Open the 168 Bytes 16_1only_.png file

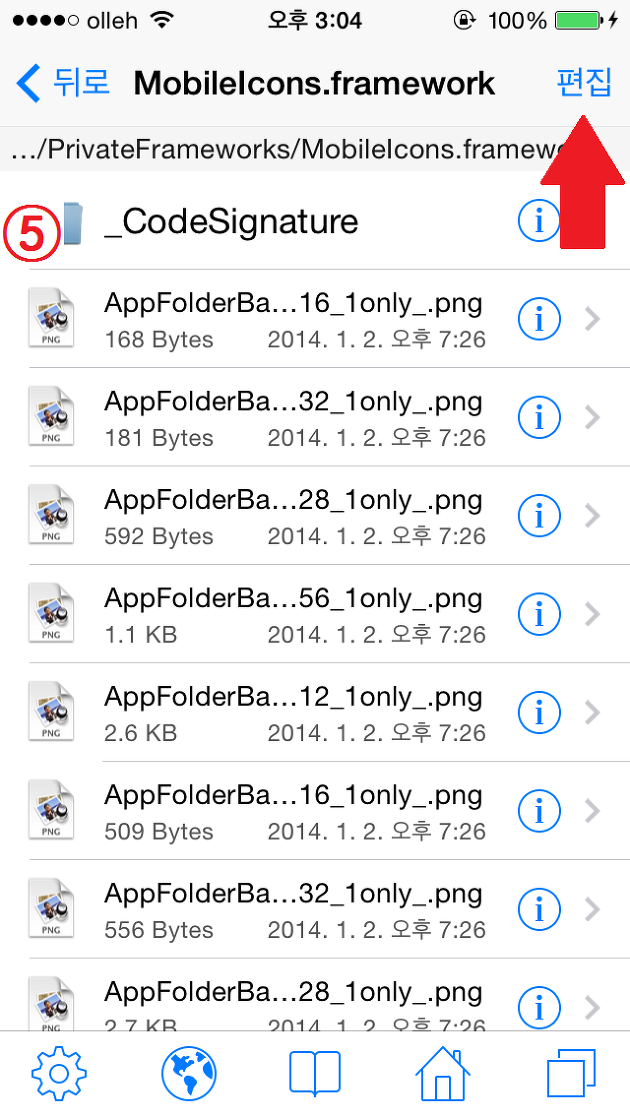[293, 319]
